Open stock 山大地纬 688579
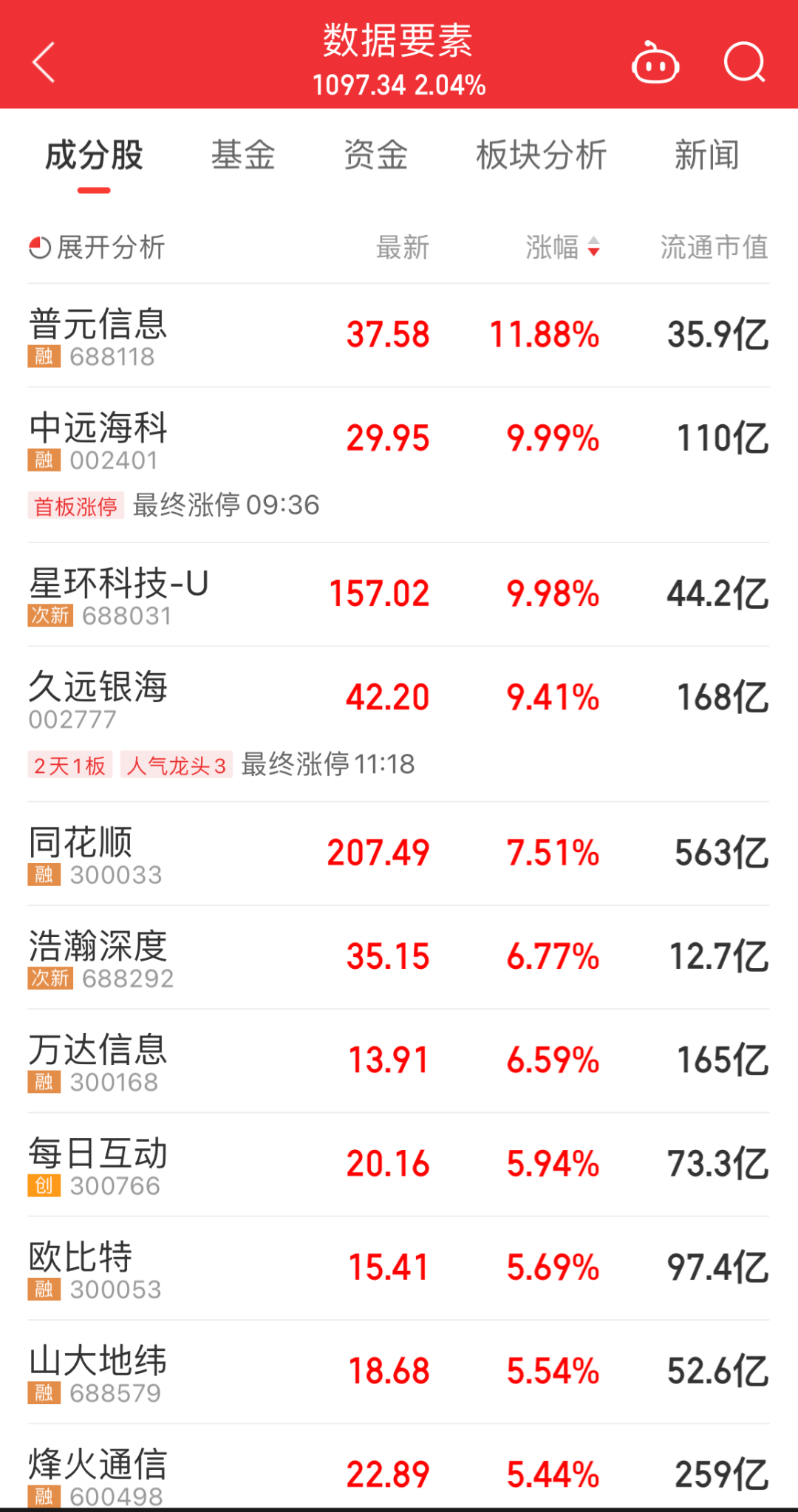The width and height of the screenshot is (798, 1512). coord(399,1372)
